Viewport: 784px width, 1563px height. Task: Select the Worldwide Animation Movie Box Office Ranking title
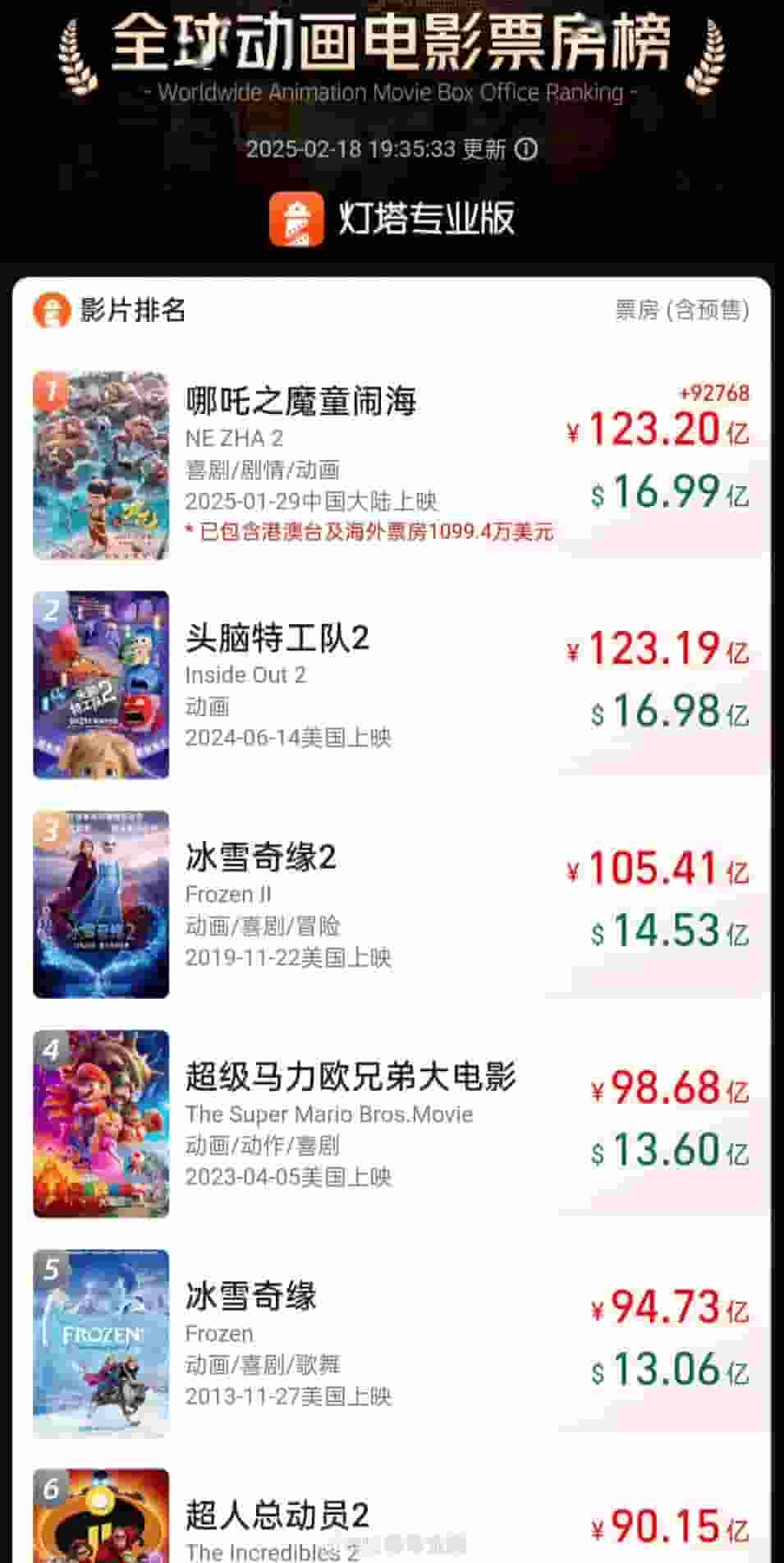click(392, 92)
